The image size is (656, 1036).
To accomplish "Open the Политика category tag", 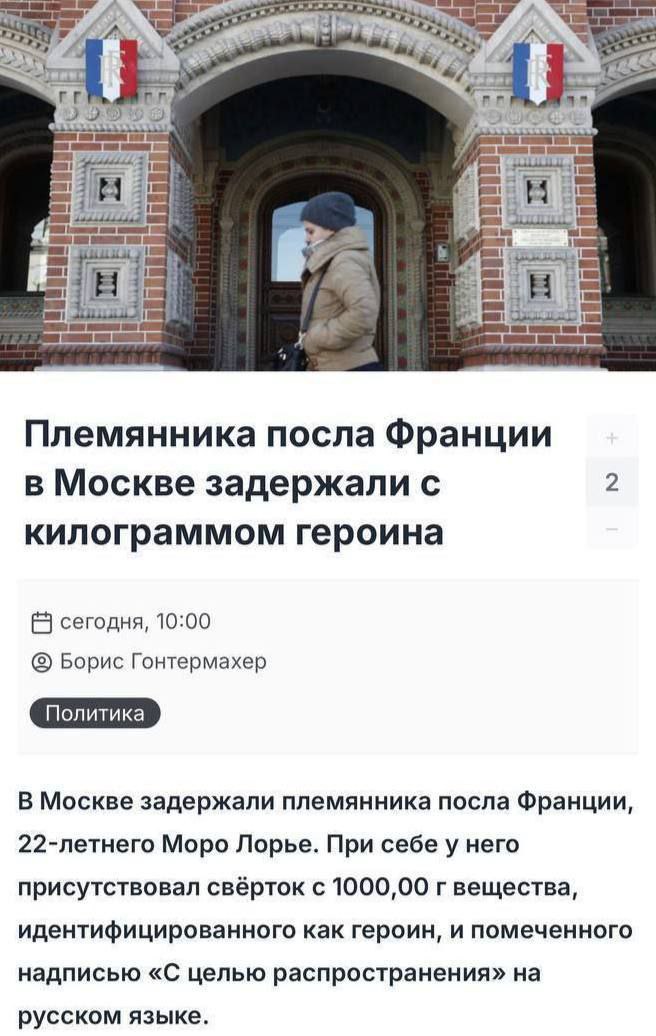I will 95,713.
